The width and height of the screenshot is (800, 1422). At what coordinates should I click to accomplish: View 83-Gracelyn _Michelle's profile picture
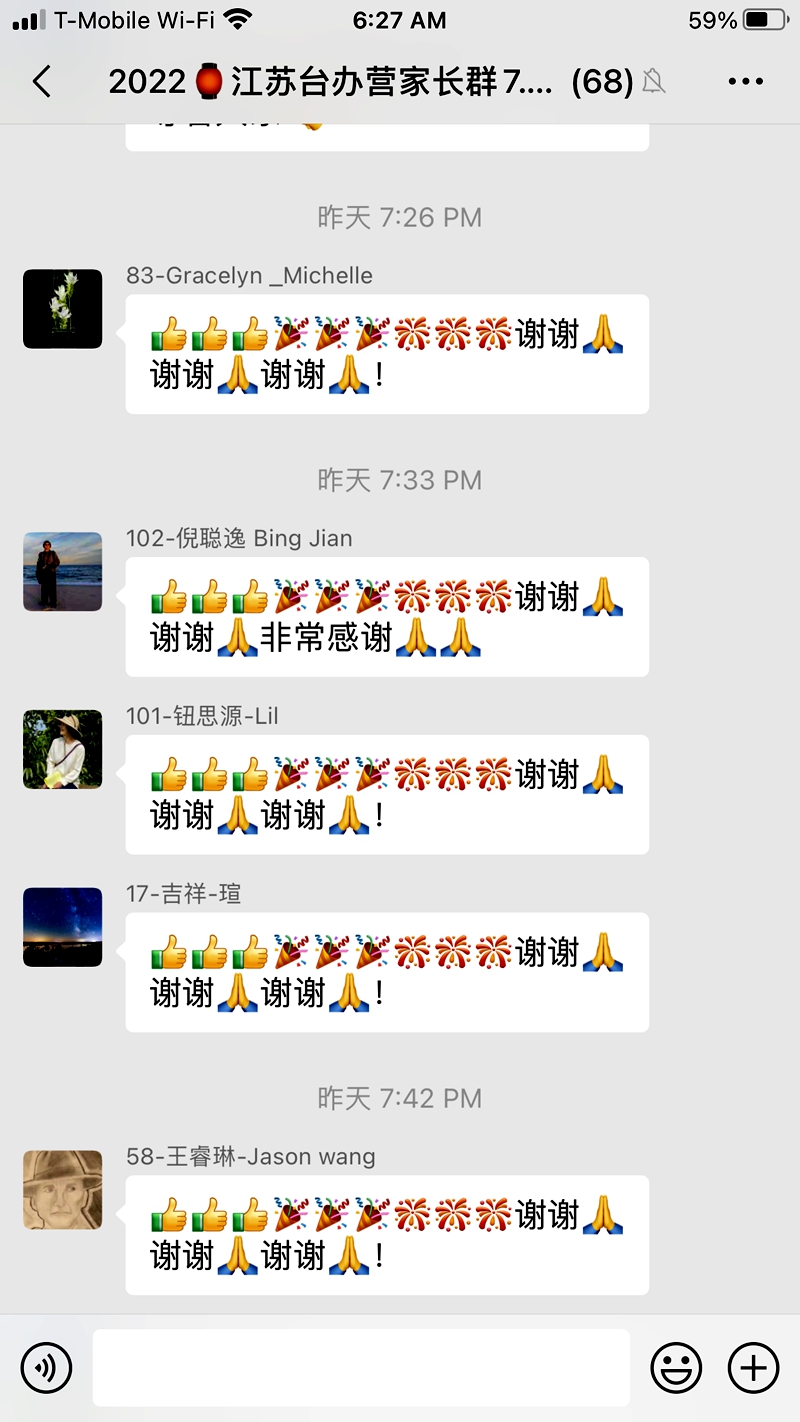[63, 309]
